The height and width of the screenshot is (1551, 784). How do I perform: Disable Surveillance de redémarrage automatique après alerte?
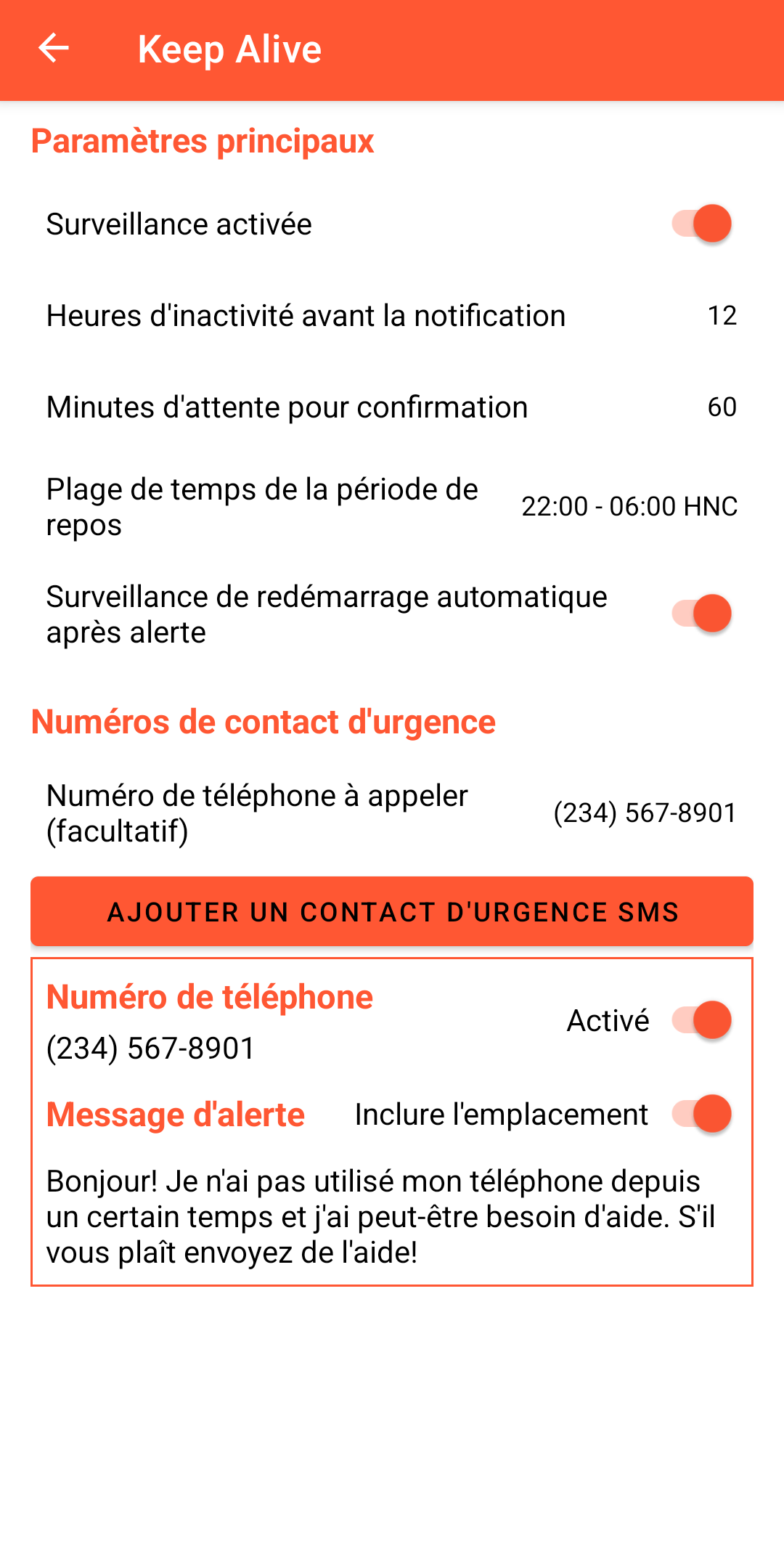tap(701, 614)
